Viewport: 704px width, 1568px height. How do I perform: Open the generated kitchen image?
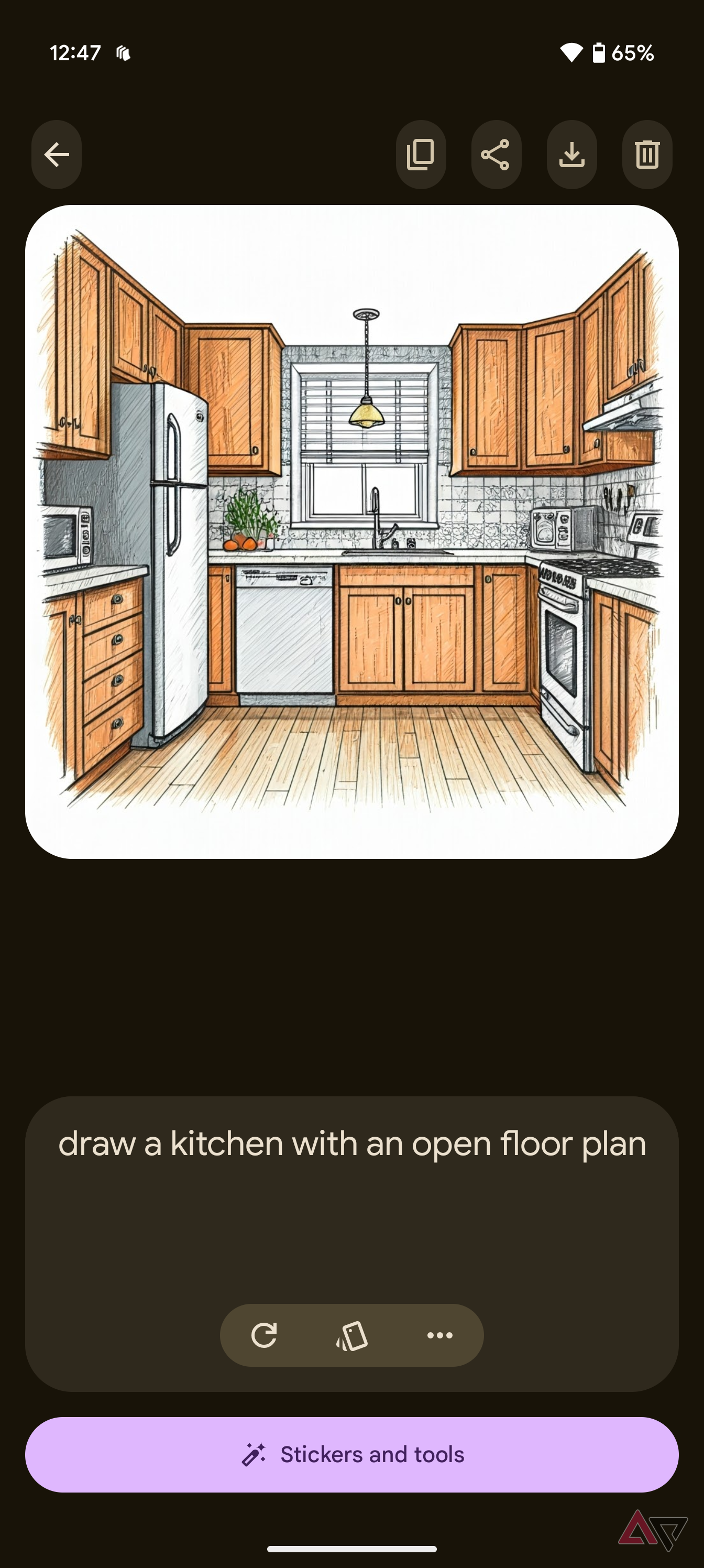[x=351, y=531]
